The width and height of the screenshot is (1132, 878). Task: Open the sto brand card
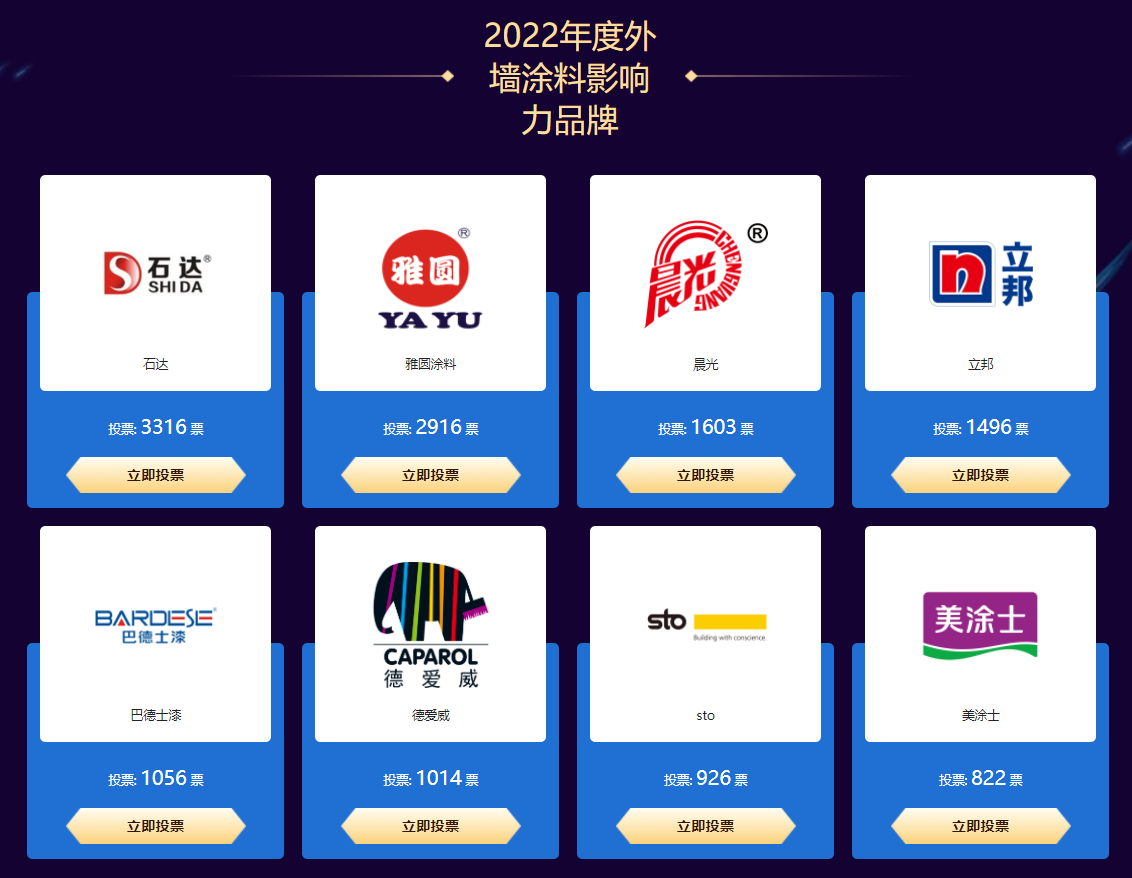click(x=705, y=633)
